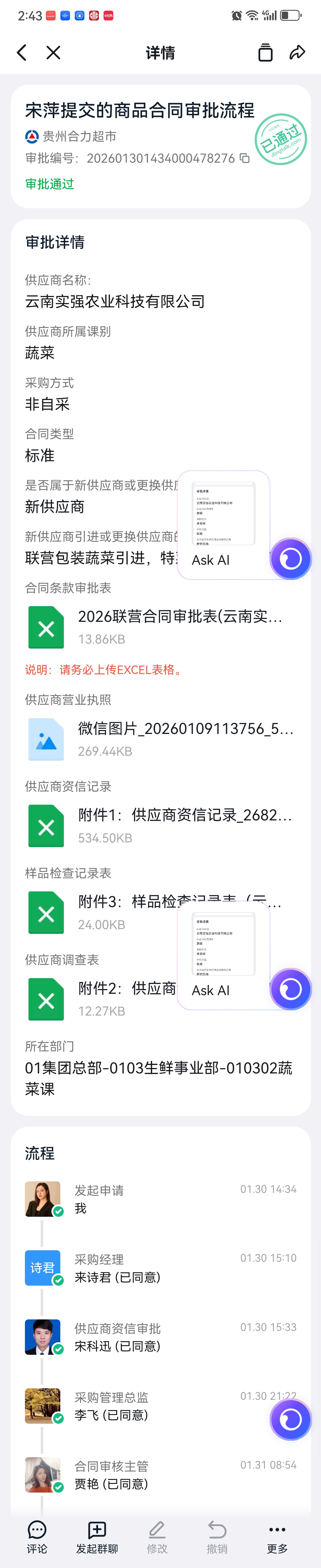Close the approval detail page

point(53,53)
